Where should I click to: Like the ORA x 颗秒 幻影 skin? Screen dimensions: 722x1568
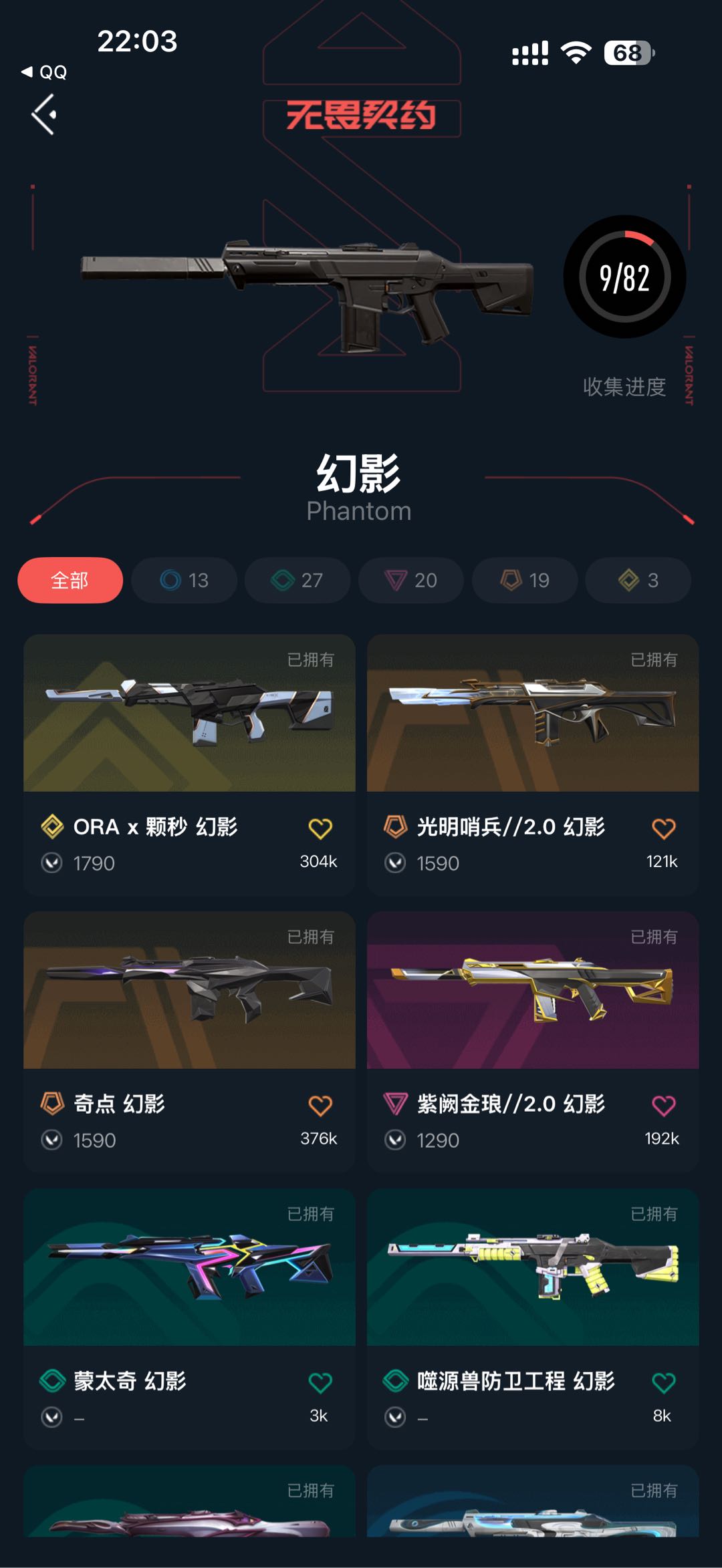tap(320, 828)
